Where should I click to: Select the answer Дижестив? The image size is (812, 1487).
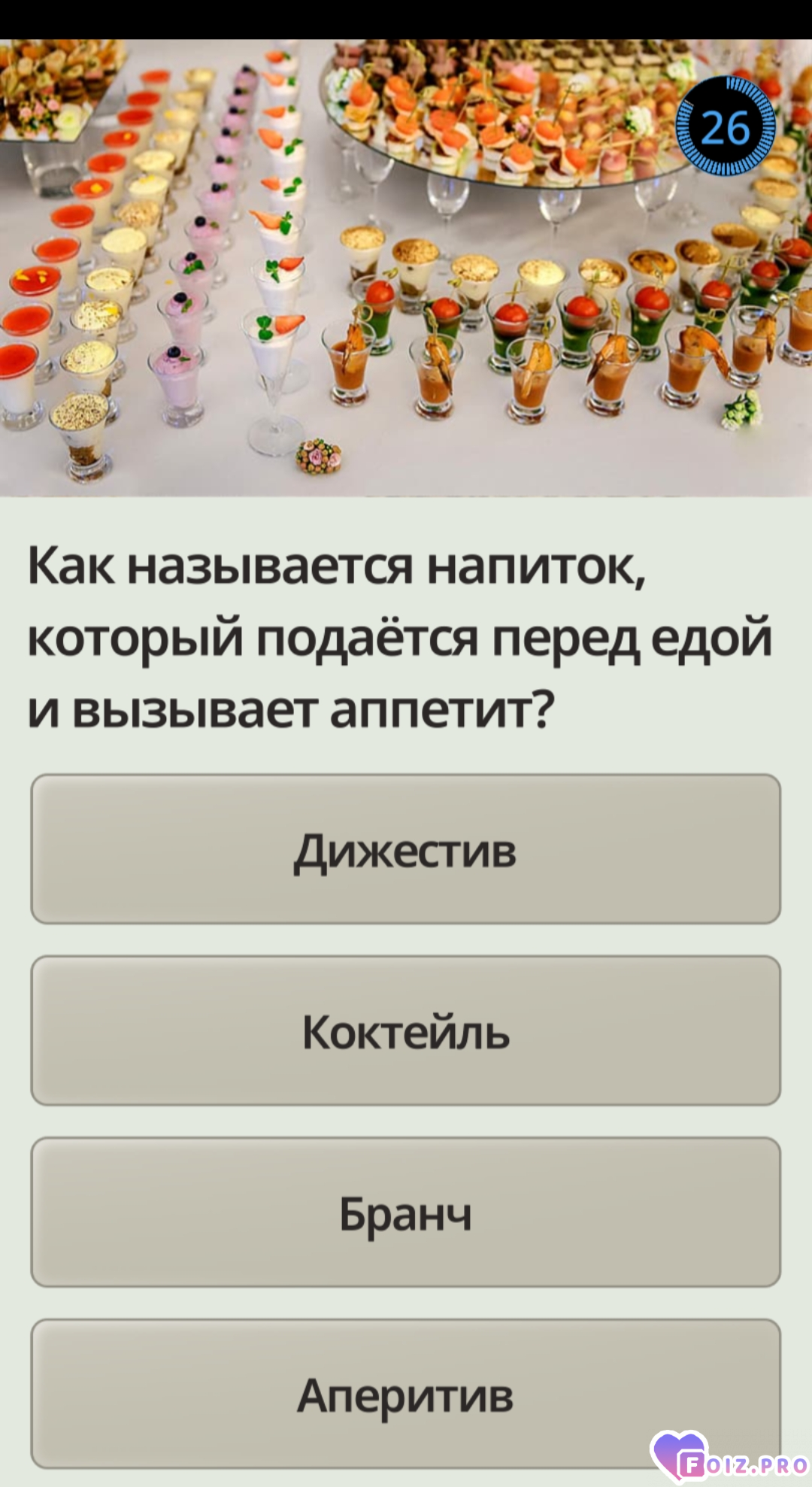(405, 849)
